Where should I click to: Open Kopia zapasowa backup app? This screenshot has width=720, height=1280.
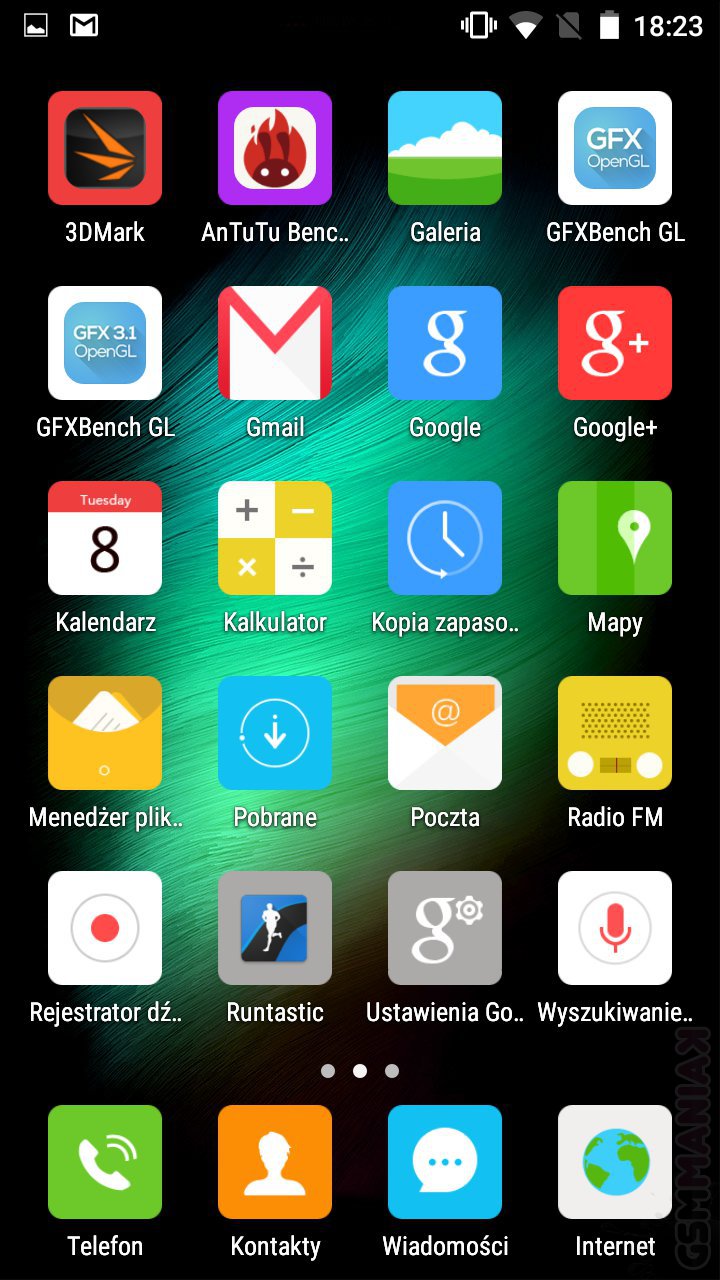pos(445,538)
